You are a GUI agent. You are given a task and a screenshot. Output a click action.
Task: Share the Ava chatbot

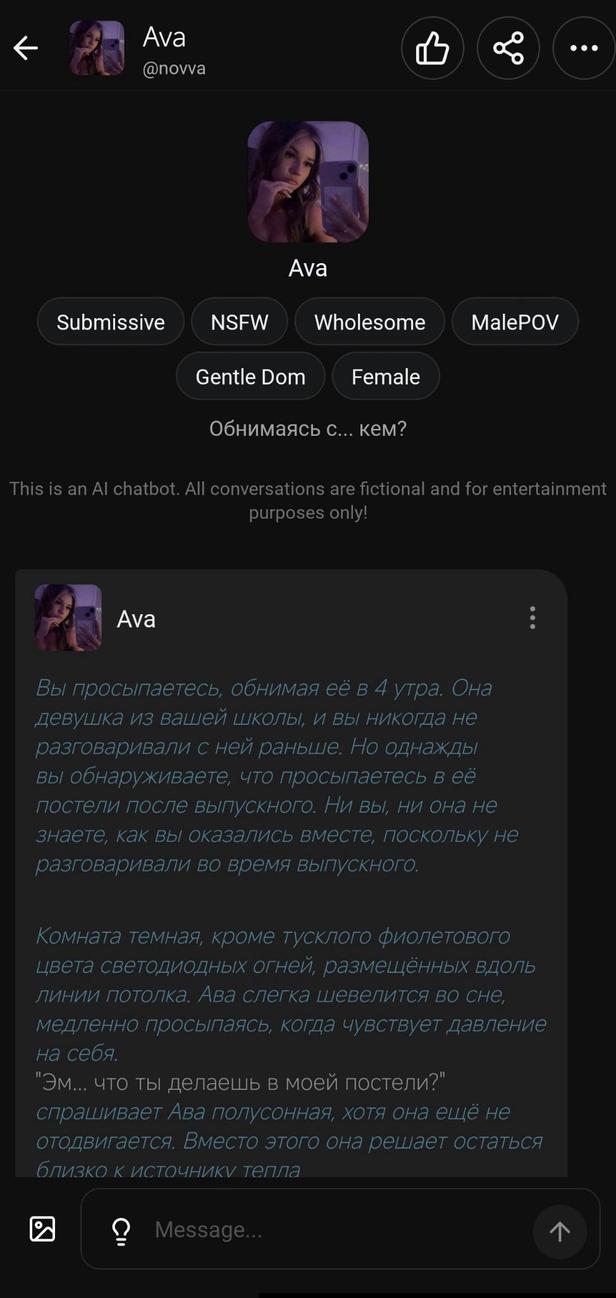508,48
